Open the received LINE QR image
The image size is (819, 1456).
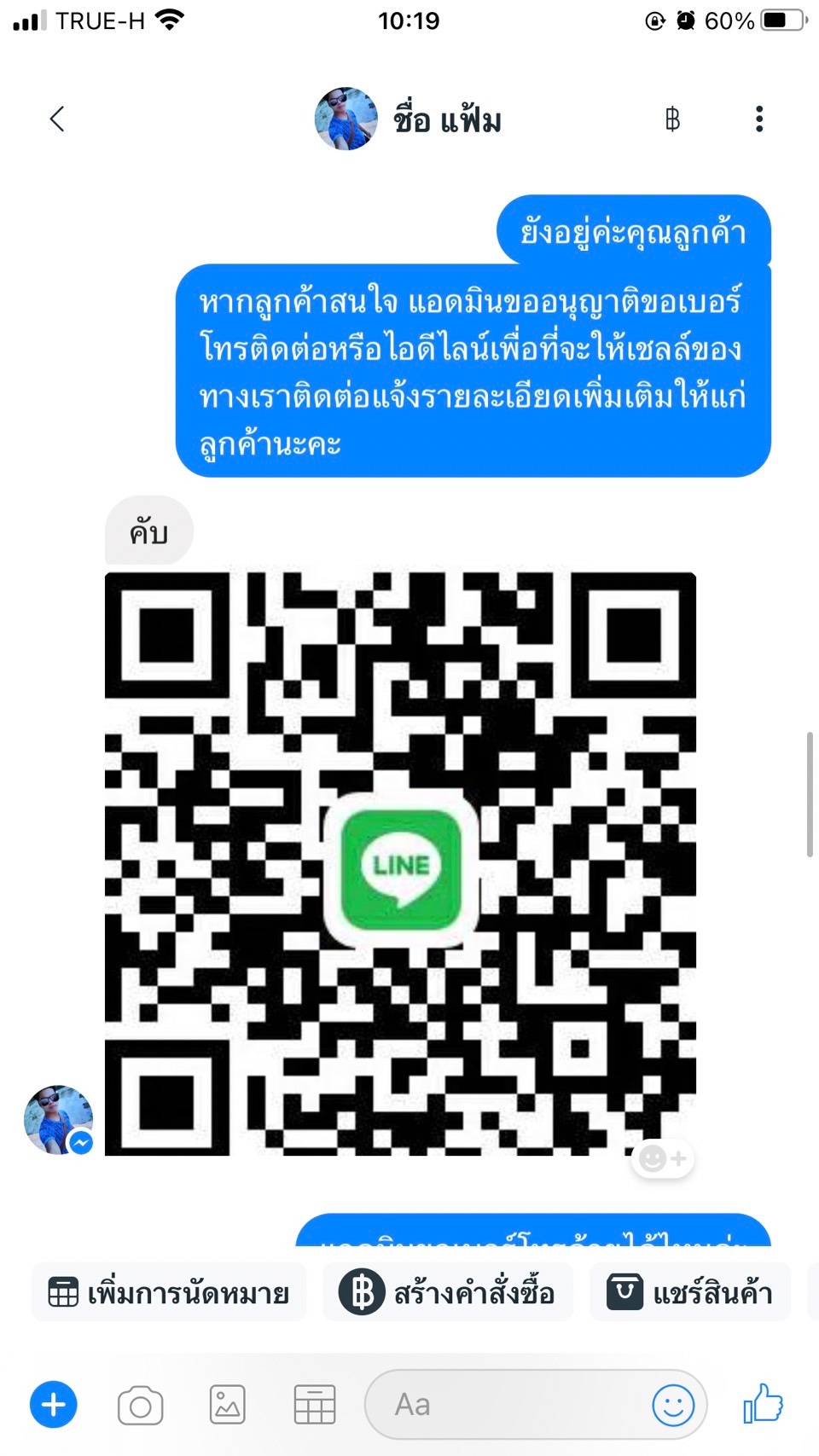(400, 864)
